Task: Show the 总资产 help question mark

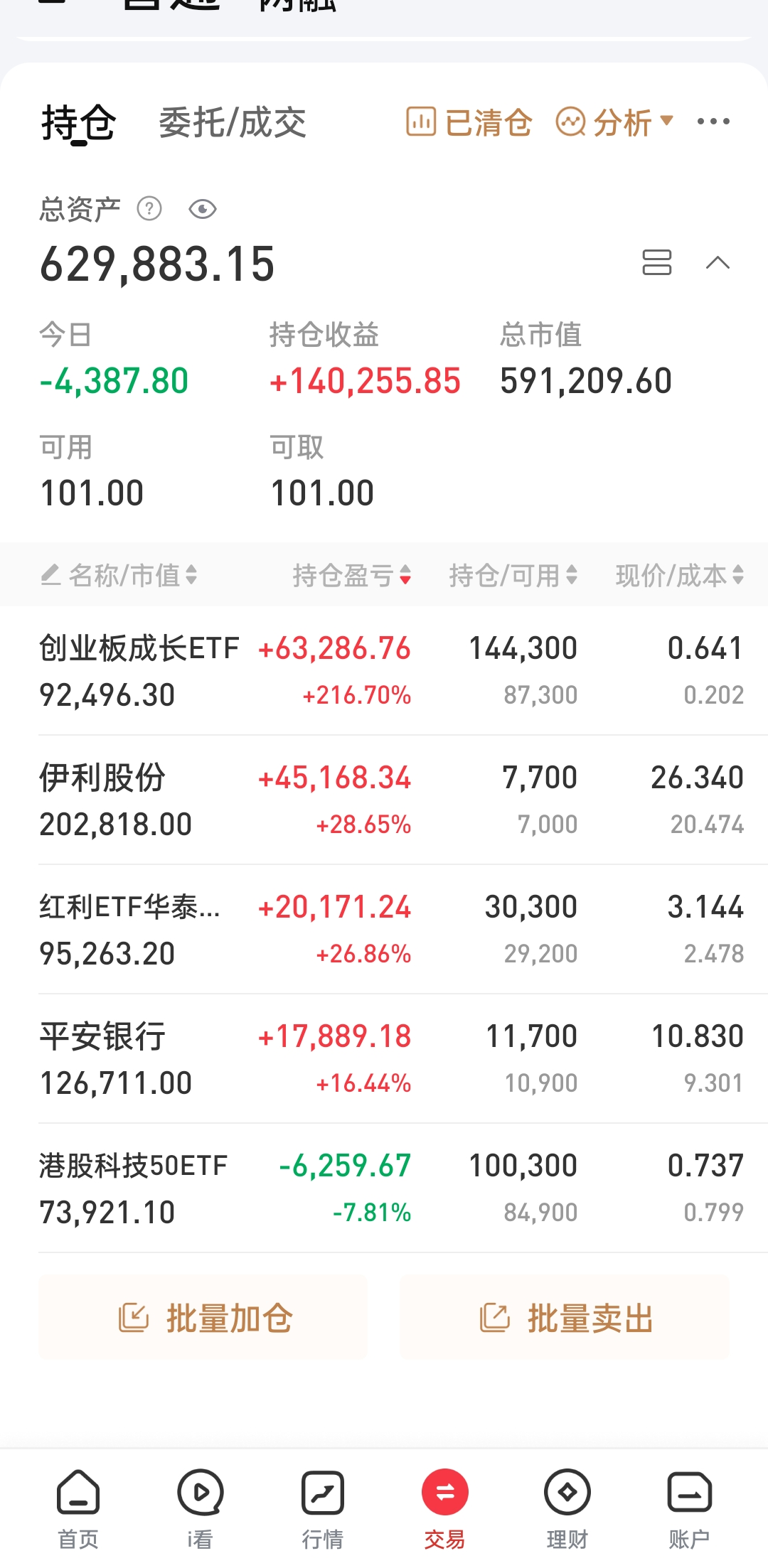Action: pyautogui.click(x=149, y=210)
